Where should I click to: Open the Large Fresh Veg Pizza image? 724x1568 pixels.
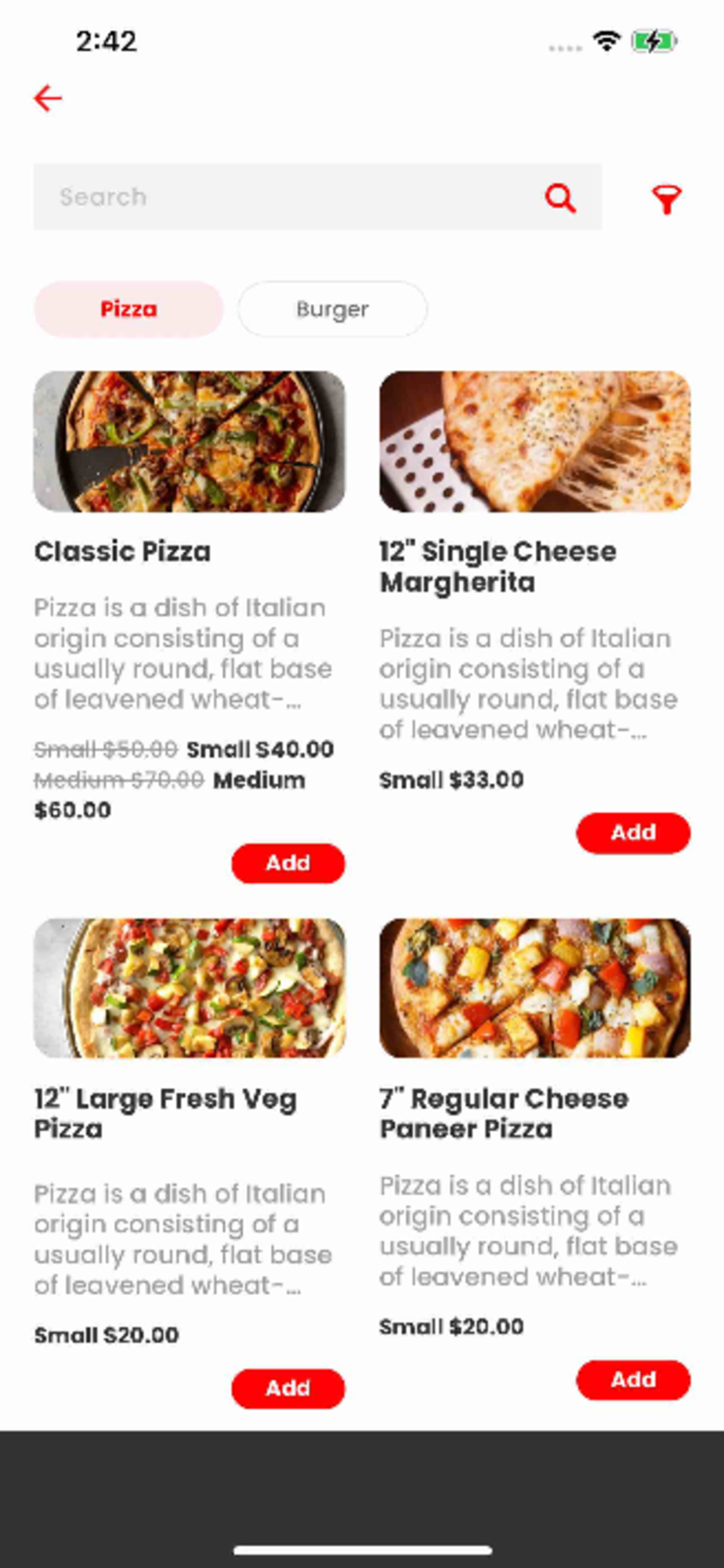coord(190,988)
